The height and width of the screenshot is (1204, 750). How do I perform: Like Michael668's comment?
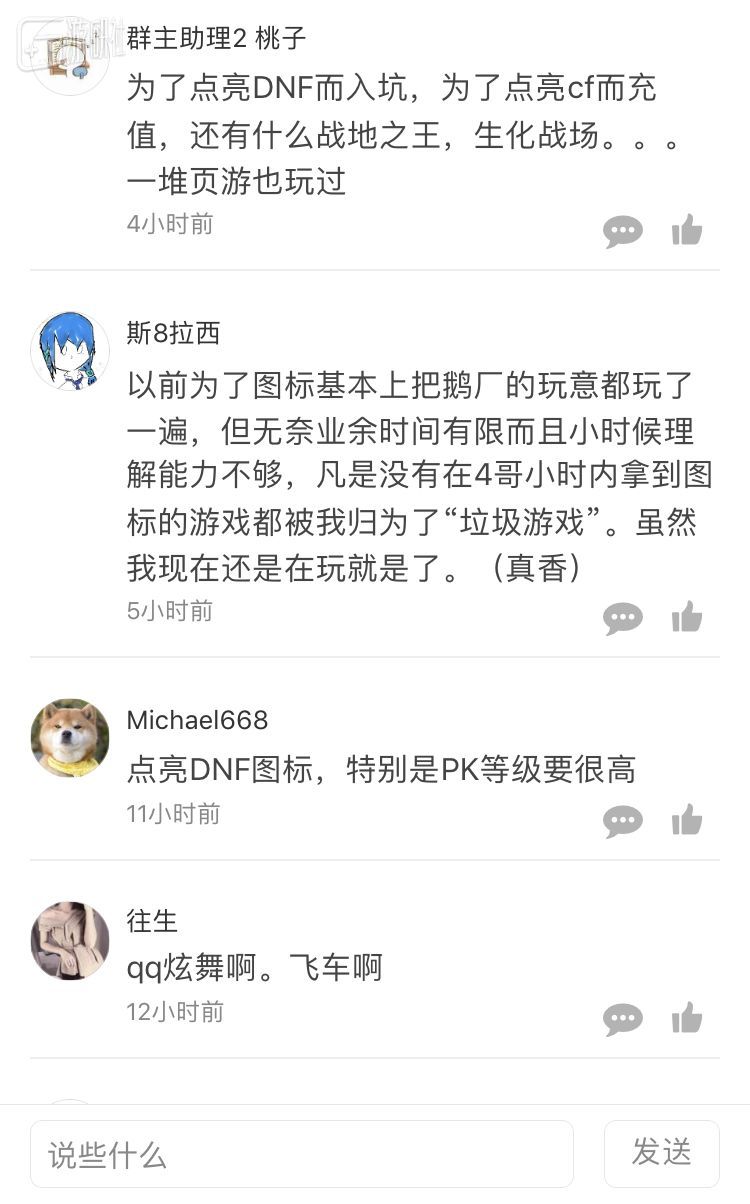point(687,821)
